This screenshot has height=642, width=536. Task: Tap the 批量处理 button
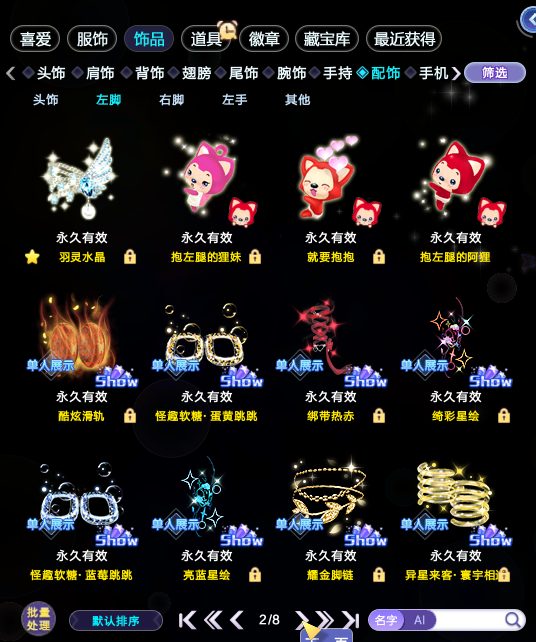[38, 619]
